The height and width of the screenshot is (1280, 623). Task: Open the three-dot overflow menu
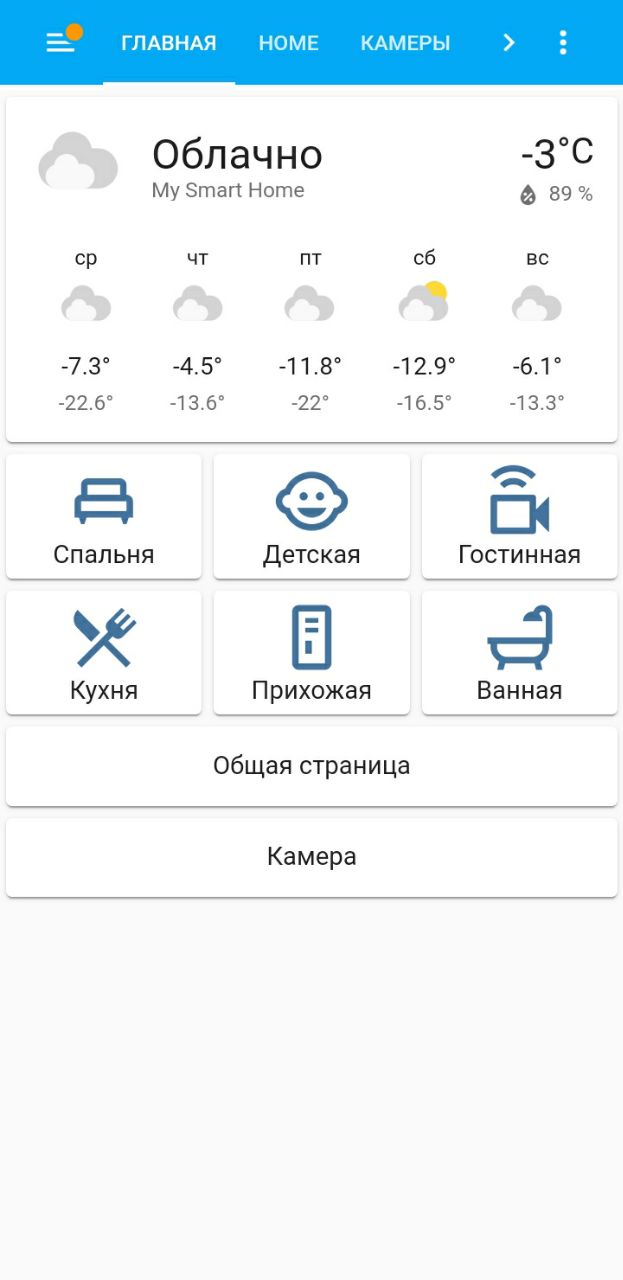coord(563,43)
